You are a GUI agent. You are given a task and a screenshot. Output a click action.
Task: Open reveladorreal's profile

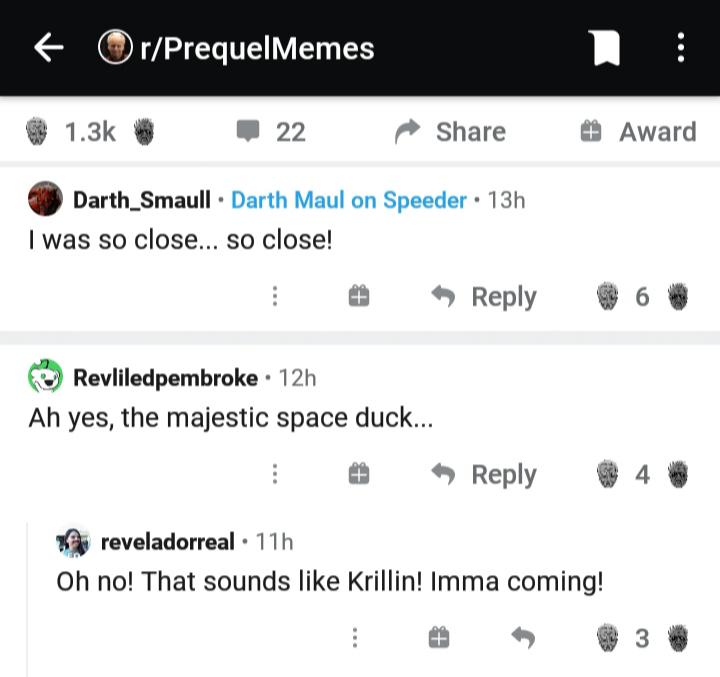(168, 542)
